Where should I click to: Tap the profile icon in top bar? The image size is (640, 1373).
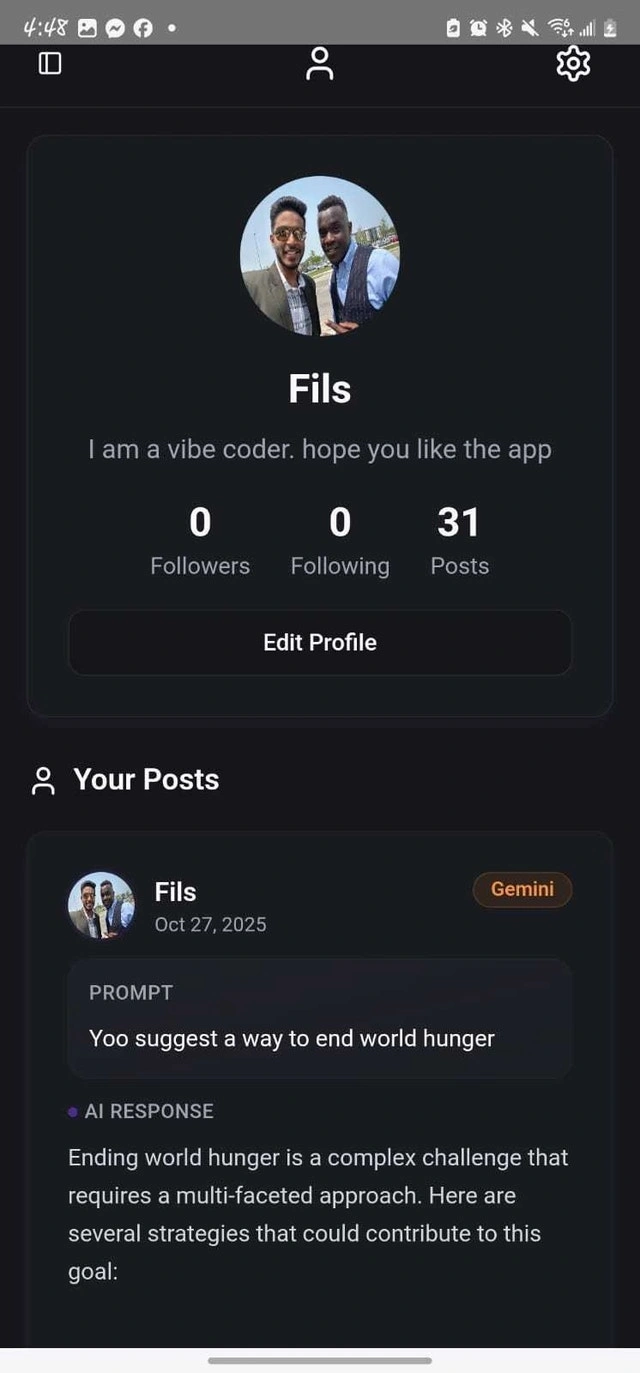point(320,64)
